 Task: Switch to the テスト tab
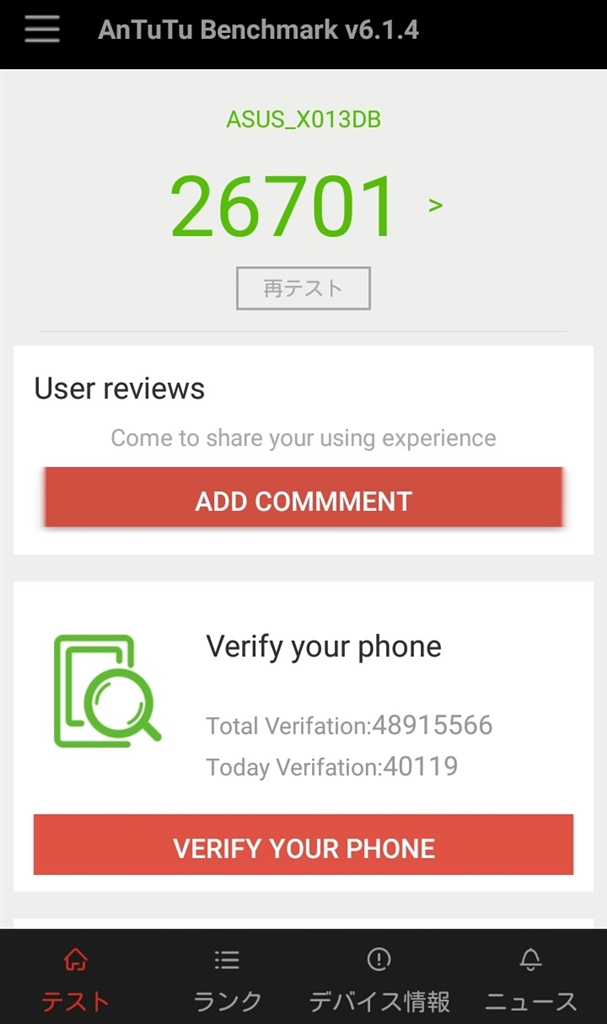[x=75, y=979]
